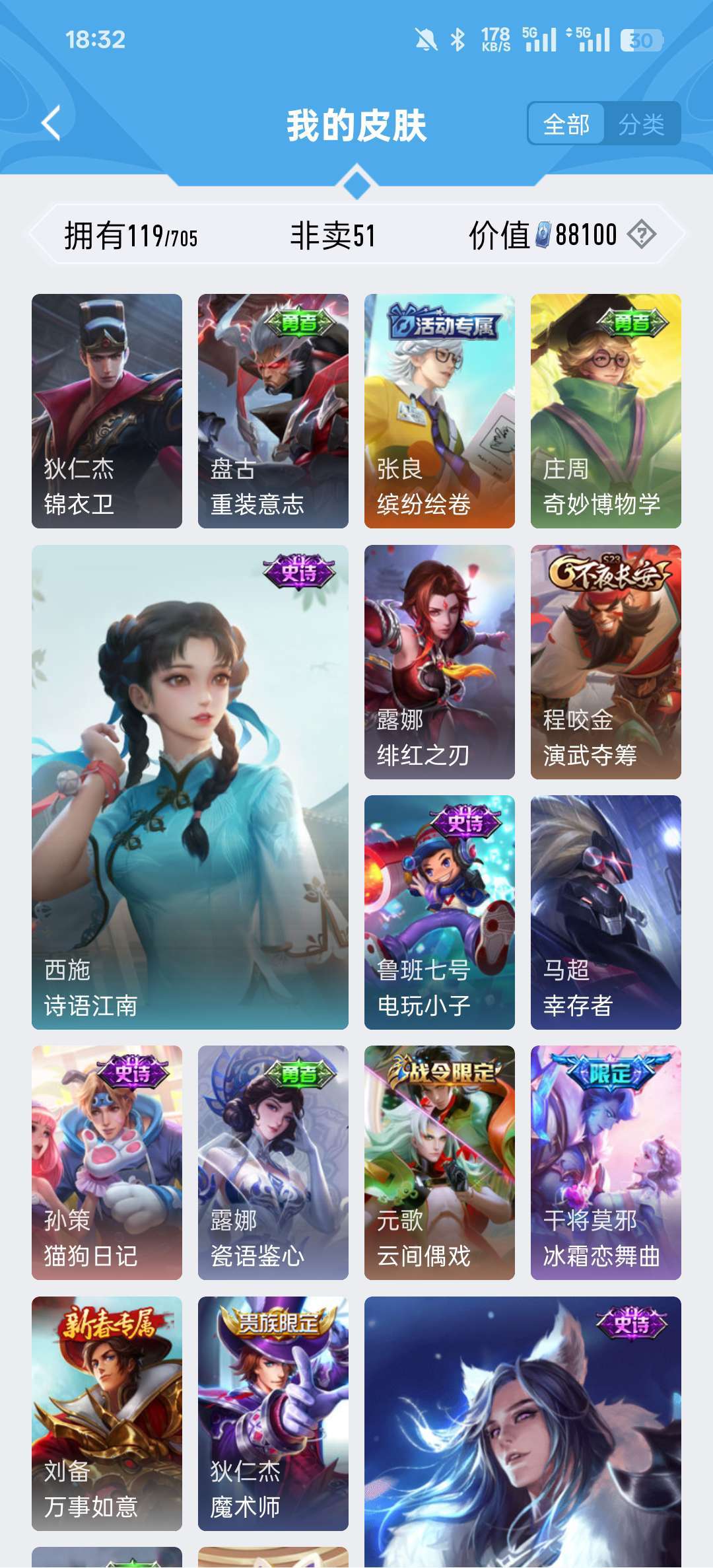View 露娜 瓷语鉴心 skin
This screenshot has width=713, height=1568.
click(x=273, y=1162)
